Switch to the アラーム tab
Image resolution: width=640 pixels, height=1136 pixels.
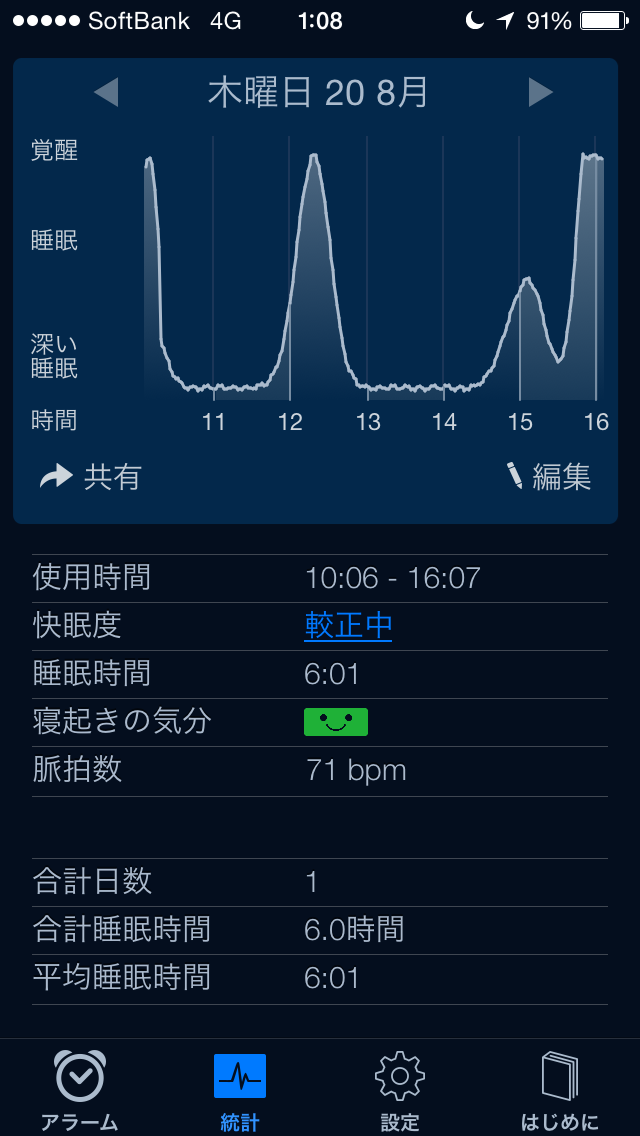click(x=79, y=1090)
